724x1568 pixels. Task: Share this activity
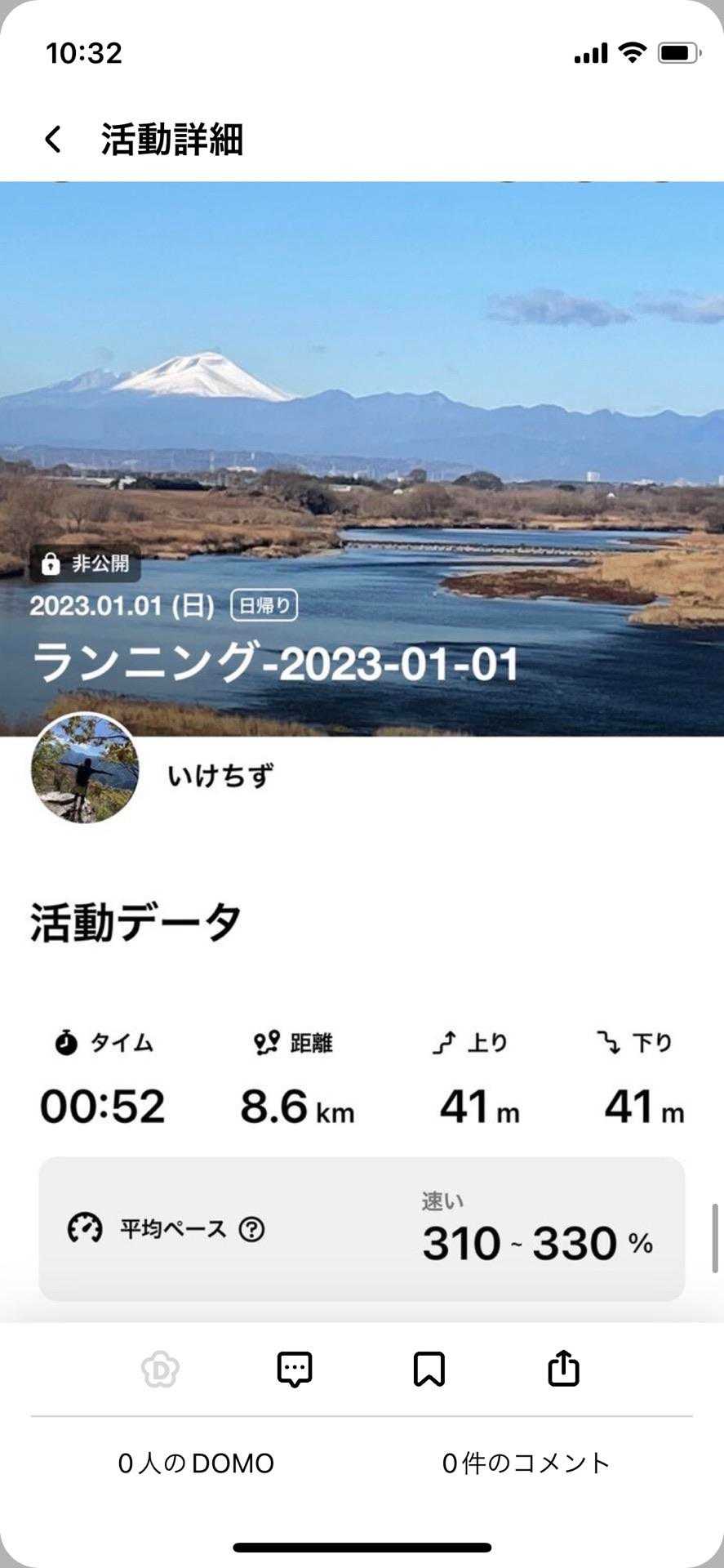(x=563, y=1370)
